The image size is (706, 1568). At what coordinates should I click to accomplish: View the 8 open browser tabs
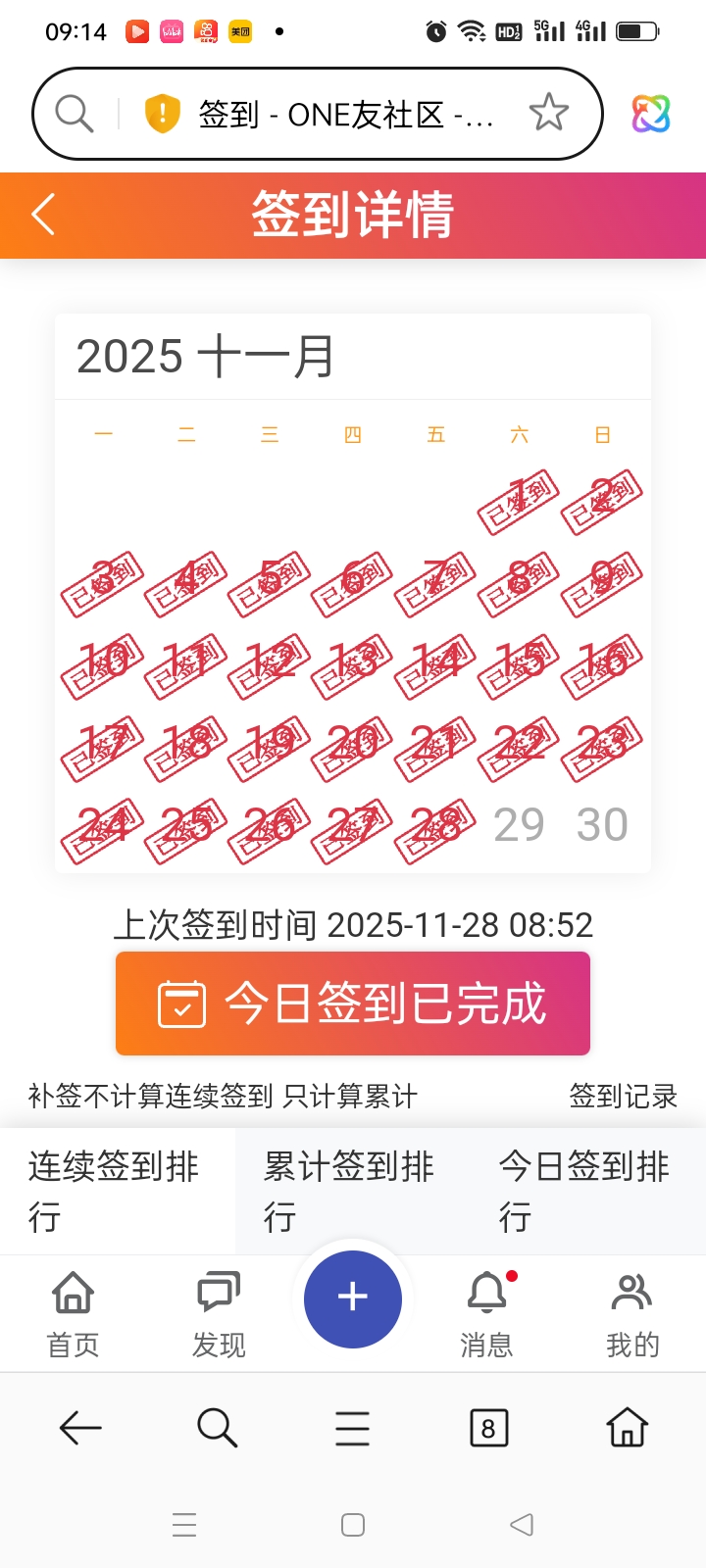click(x=488, y=1428)
